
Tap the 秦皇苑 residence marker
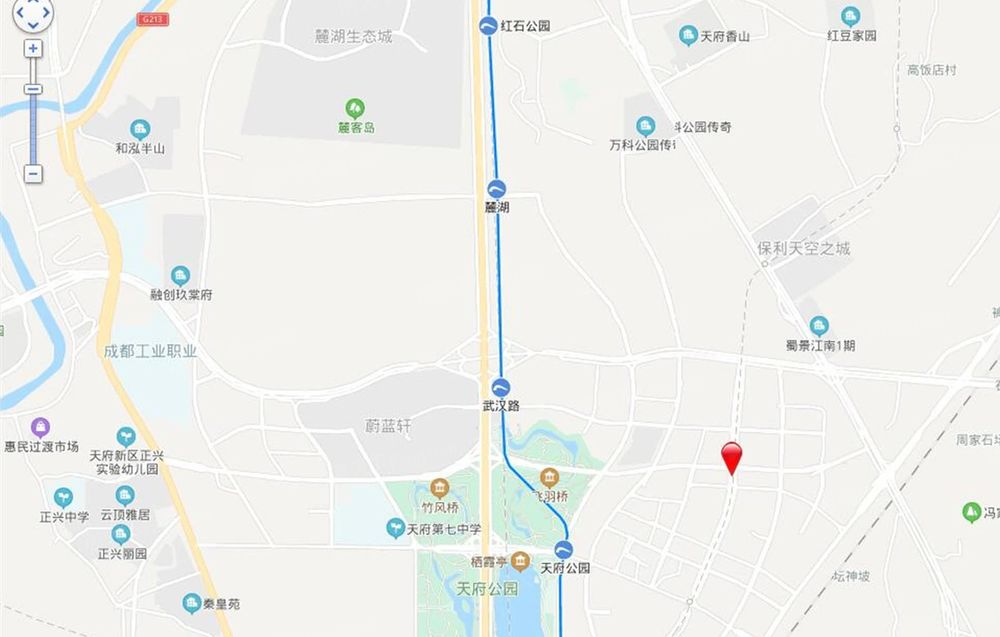pyautogui.click(x=191, y=603)
